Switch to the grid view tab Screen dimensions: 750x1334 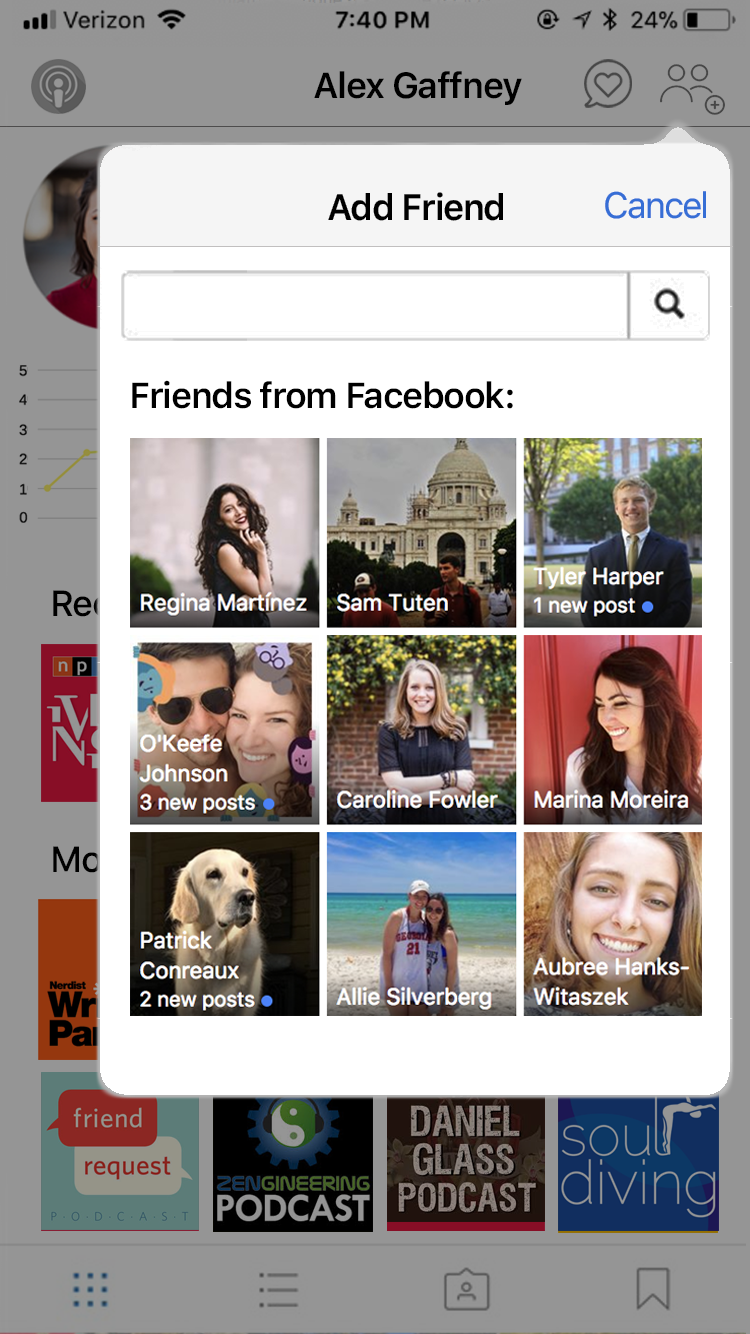pos(91,1289)
